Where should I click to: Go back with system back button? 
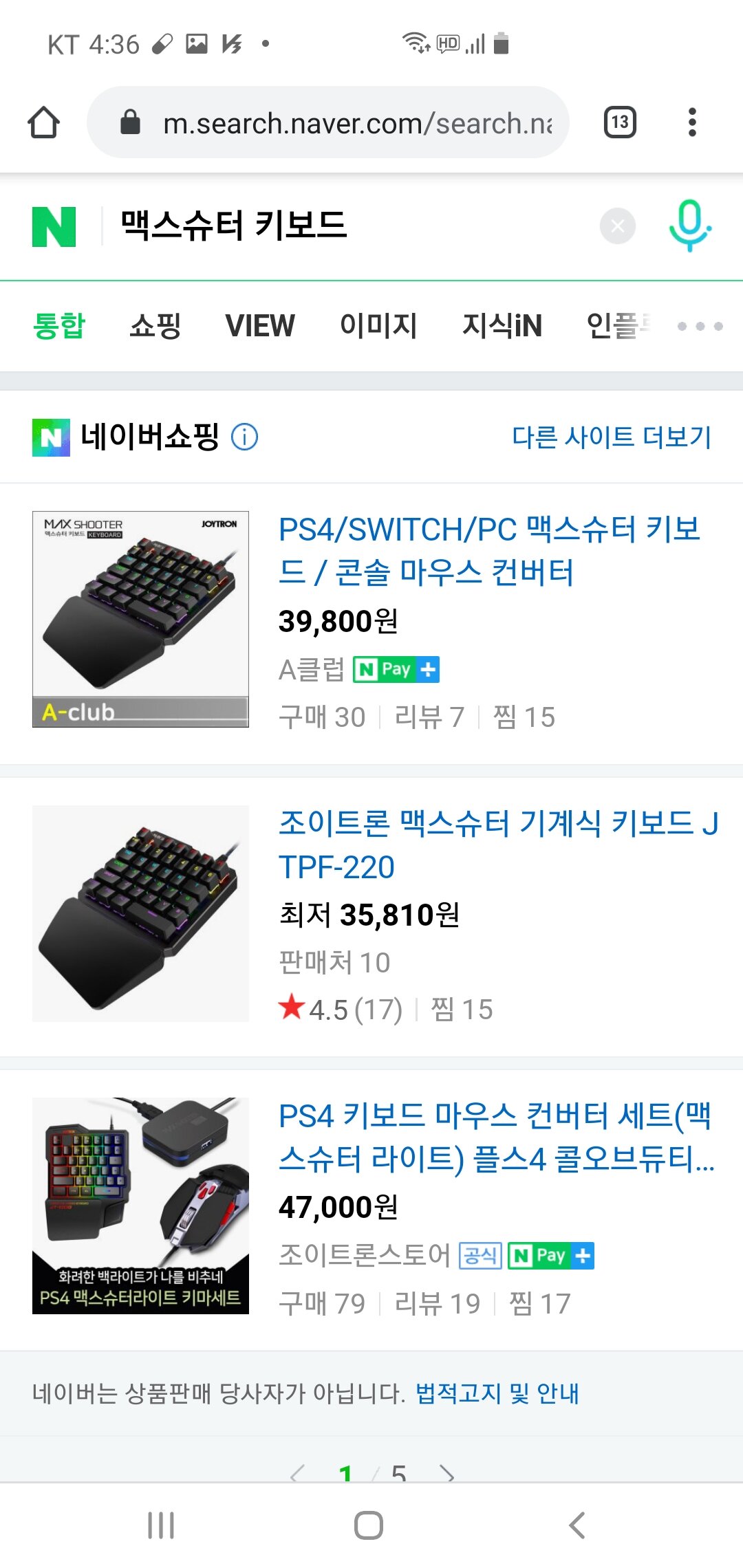(x=577, y=1525)
